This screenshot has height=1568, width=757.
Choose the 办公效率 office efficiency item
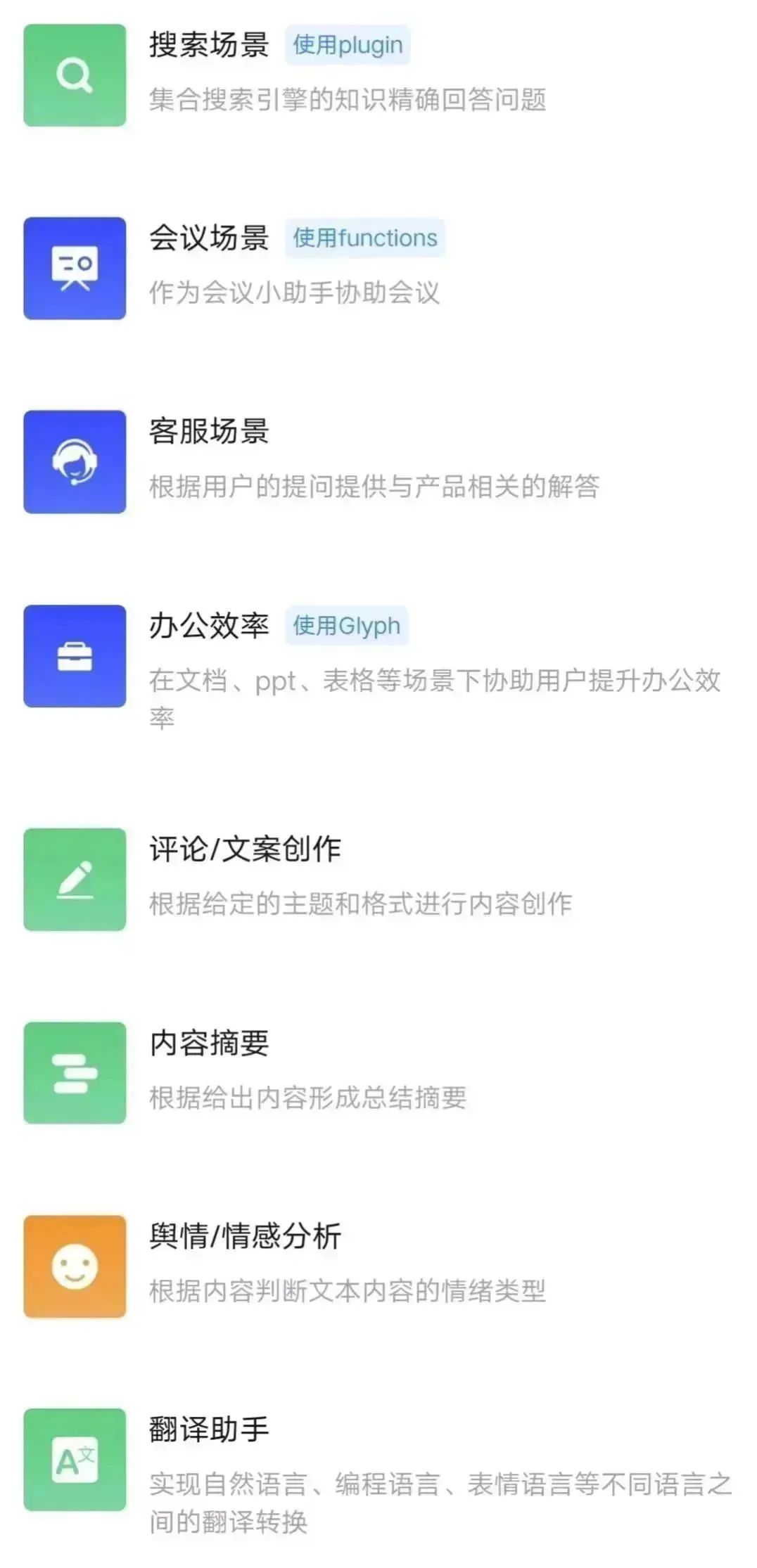(208, 626)
